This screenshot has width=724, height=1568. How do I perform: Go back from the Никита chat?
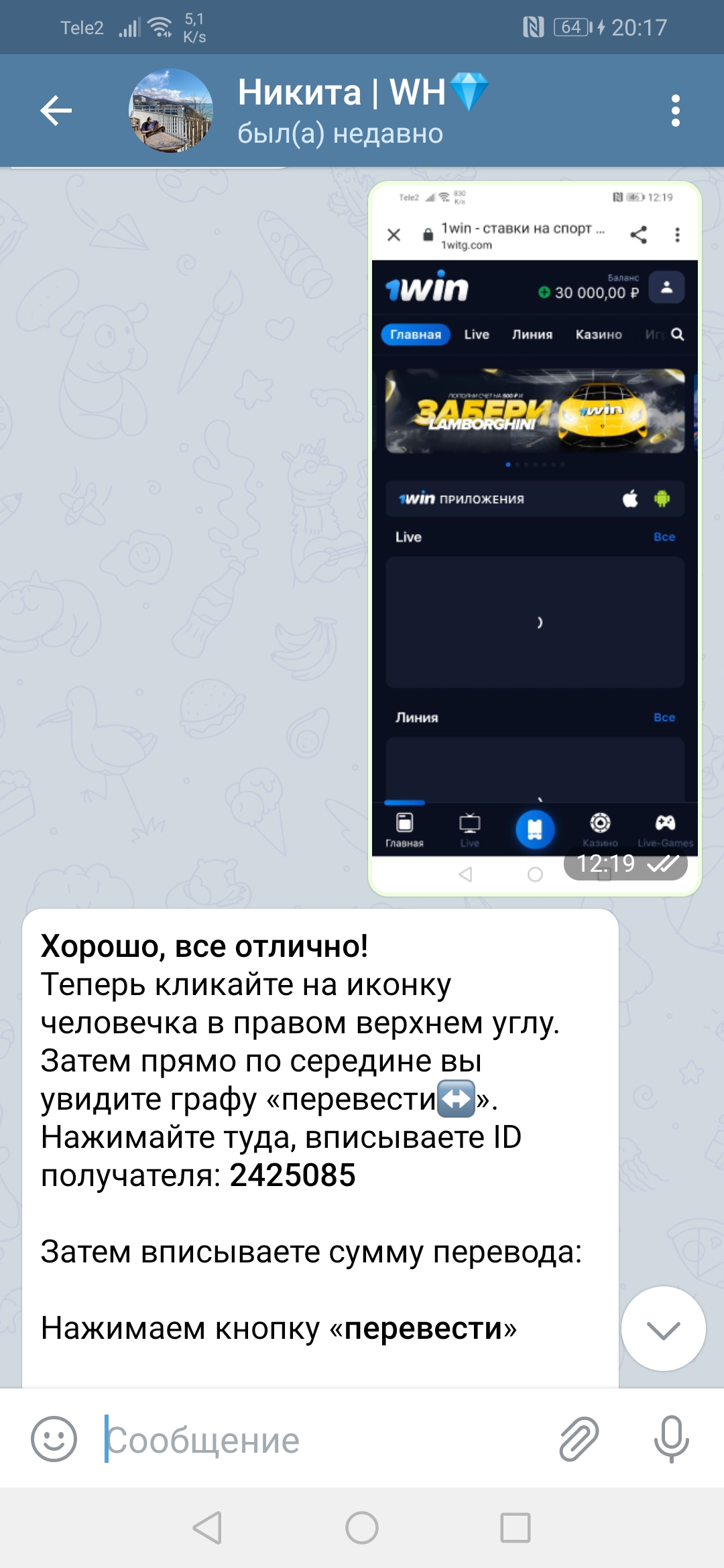coord(56,111)
